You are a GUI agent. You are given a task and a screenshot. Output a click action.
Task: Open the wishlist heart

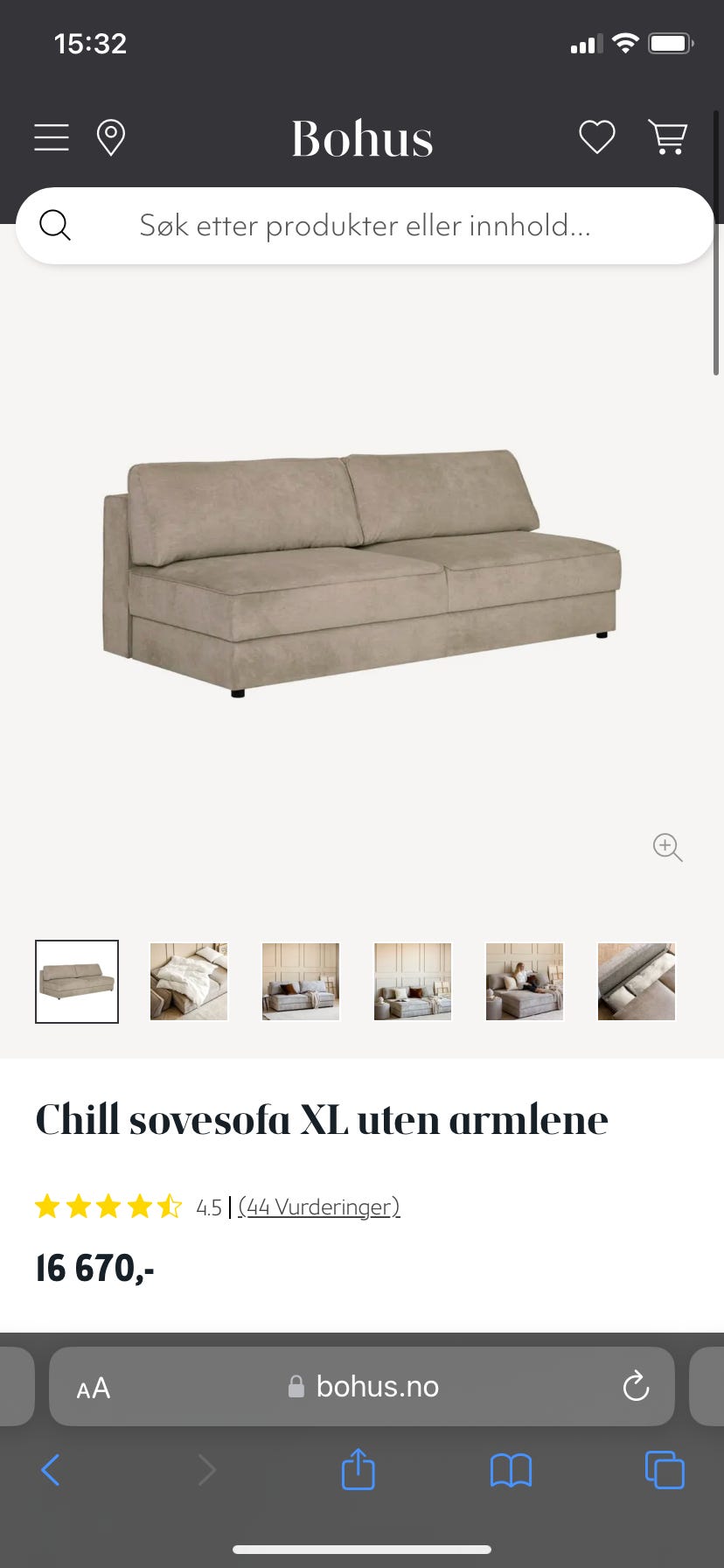coord(597,137)
